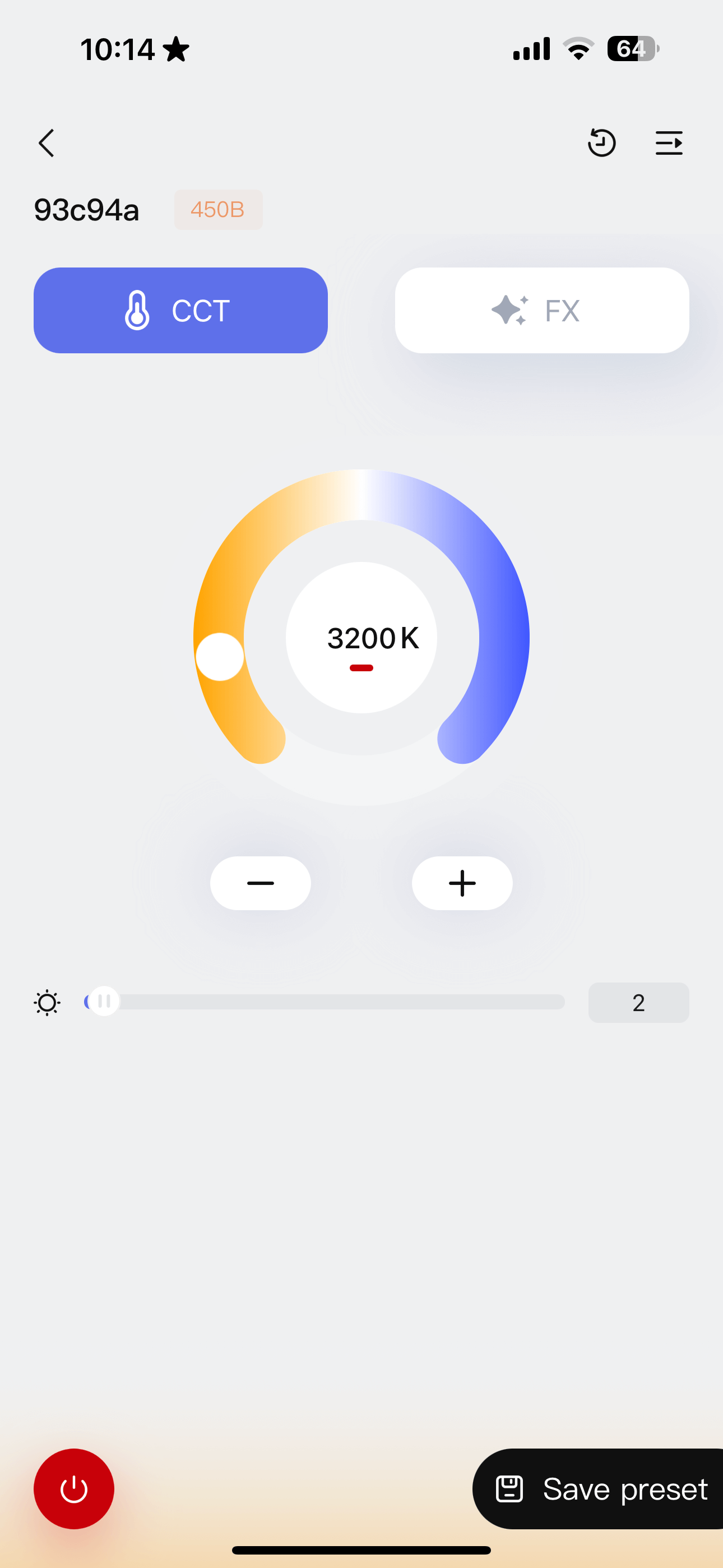Tap the 3200 K center readout
The width and height of the screenshot is (723, 1568).
tap(361, 638)
